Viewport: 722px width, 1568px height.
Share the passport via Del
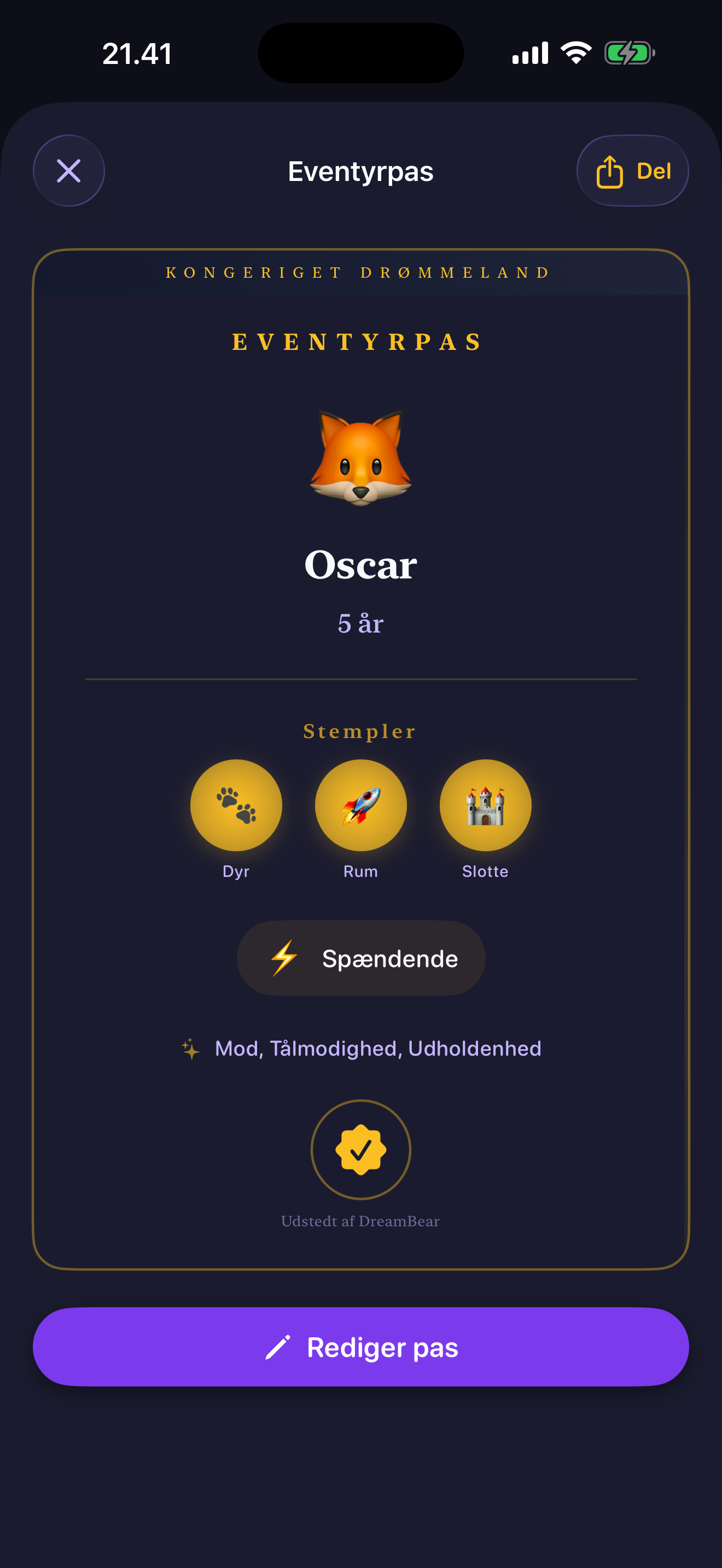[x=632, y=171]
